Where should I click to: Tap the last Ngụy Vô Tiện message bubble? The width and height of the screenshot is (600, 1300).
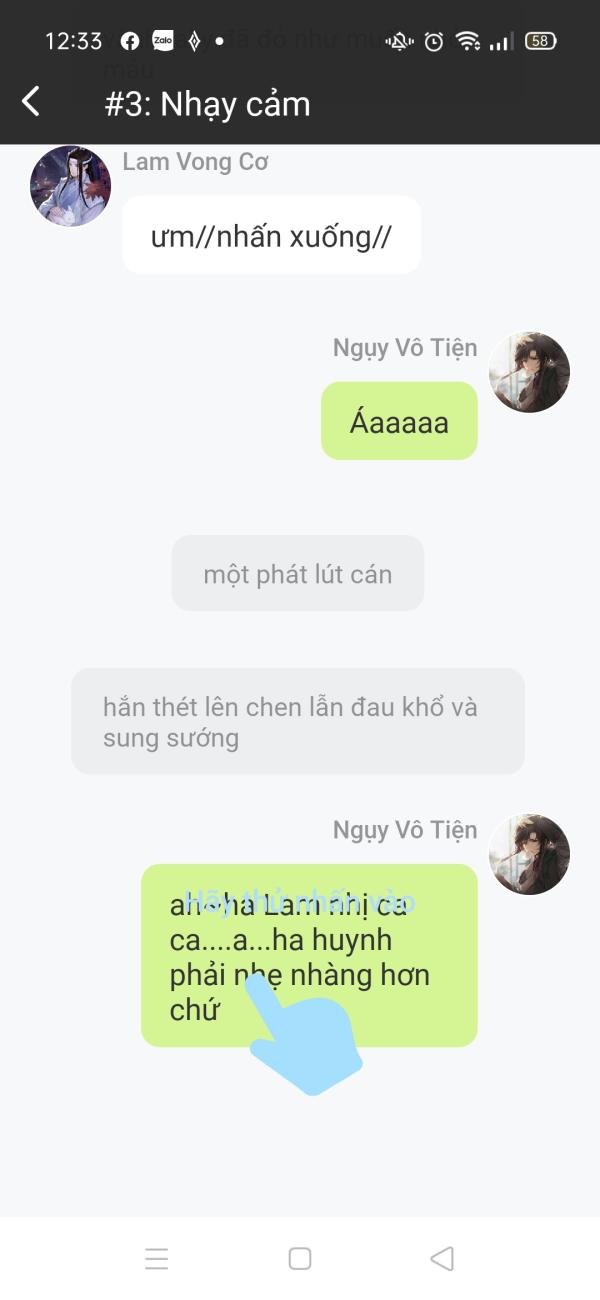(308, 955)
